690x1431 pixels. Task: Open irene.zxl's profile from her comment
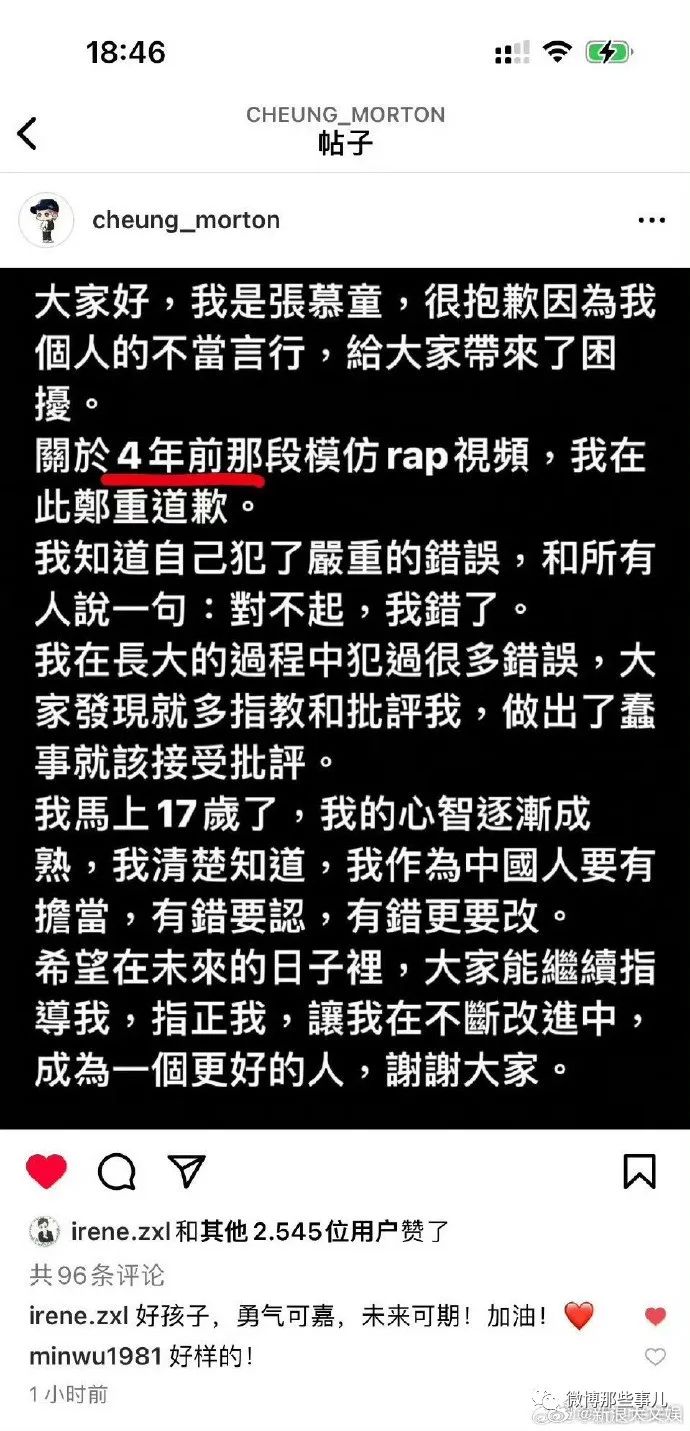[79, 1316]
